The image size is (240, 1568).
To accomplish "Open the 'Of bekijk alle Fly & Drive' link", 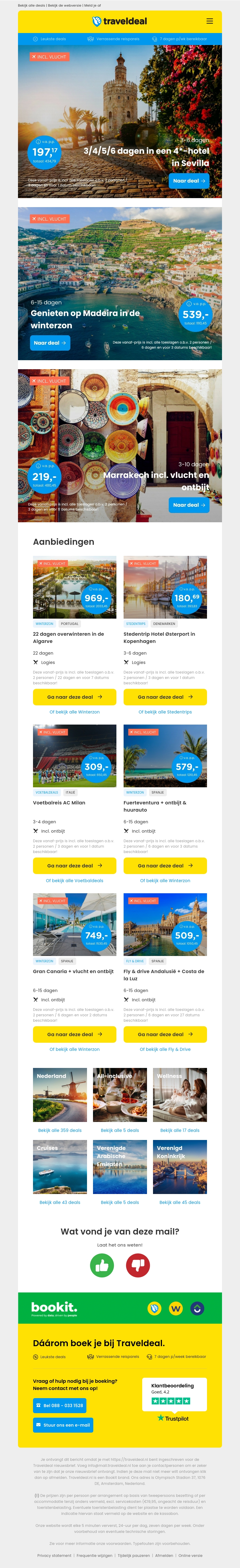I will [165, 1049].
